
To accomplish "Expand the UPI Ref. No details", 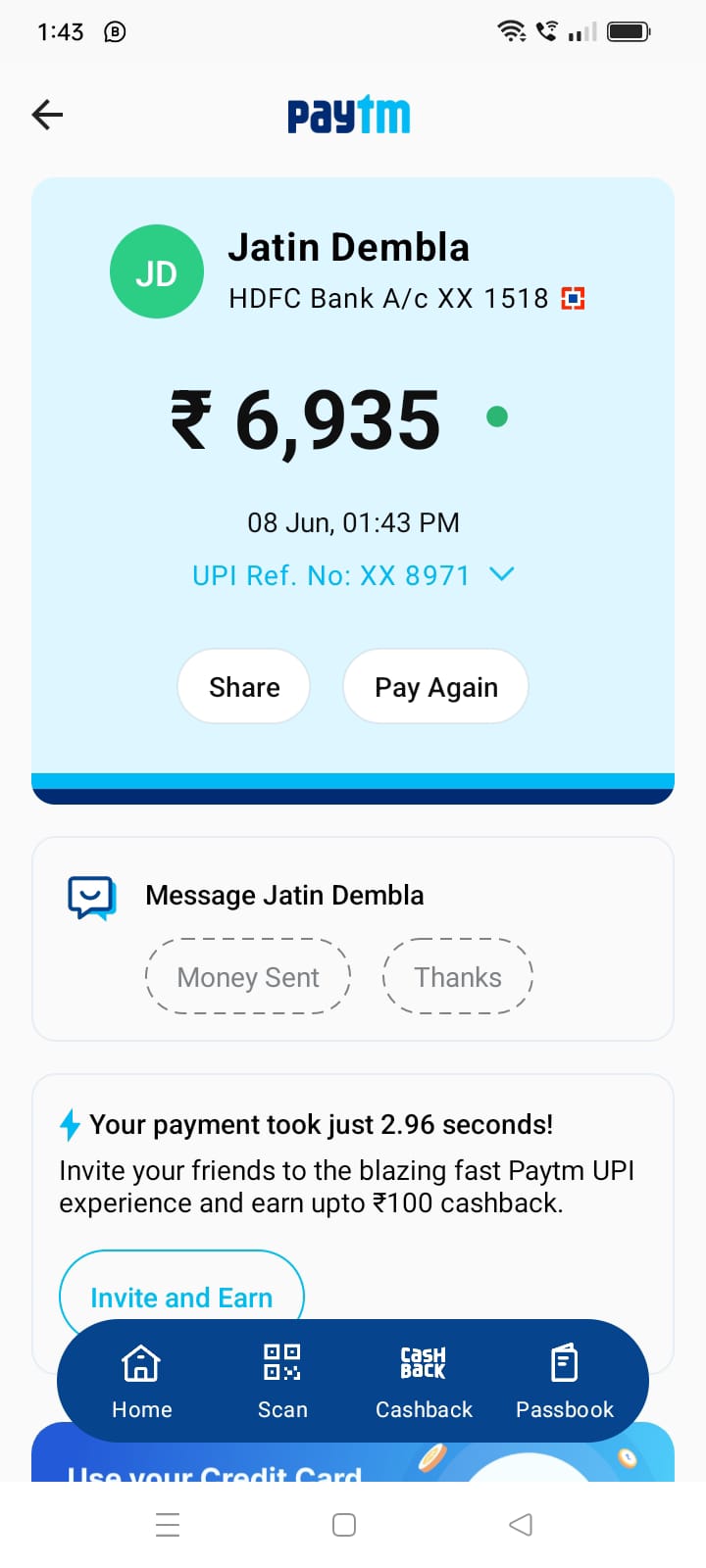I will pyautogui.click(x=501, y=574).
